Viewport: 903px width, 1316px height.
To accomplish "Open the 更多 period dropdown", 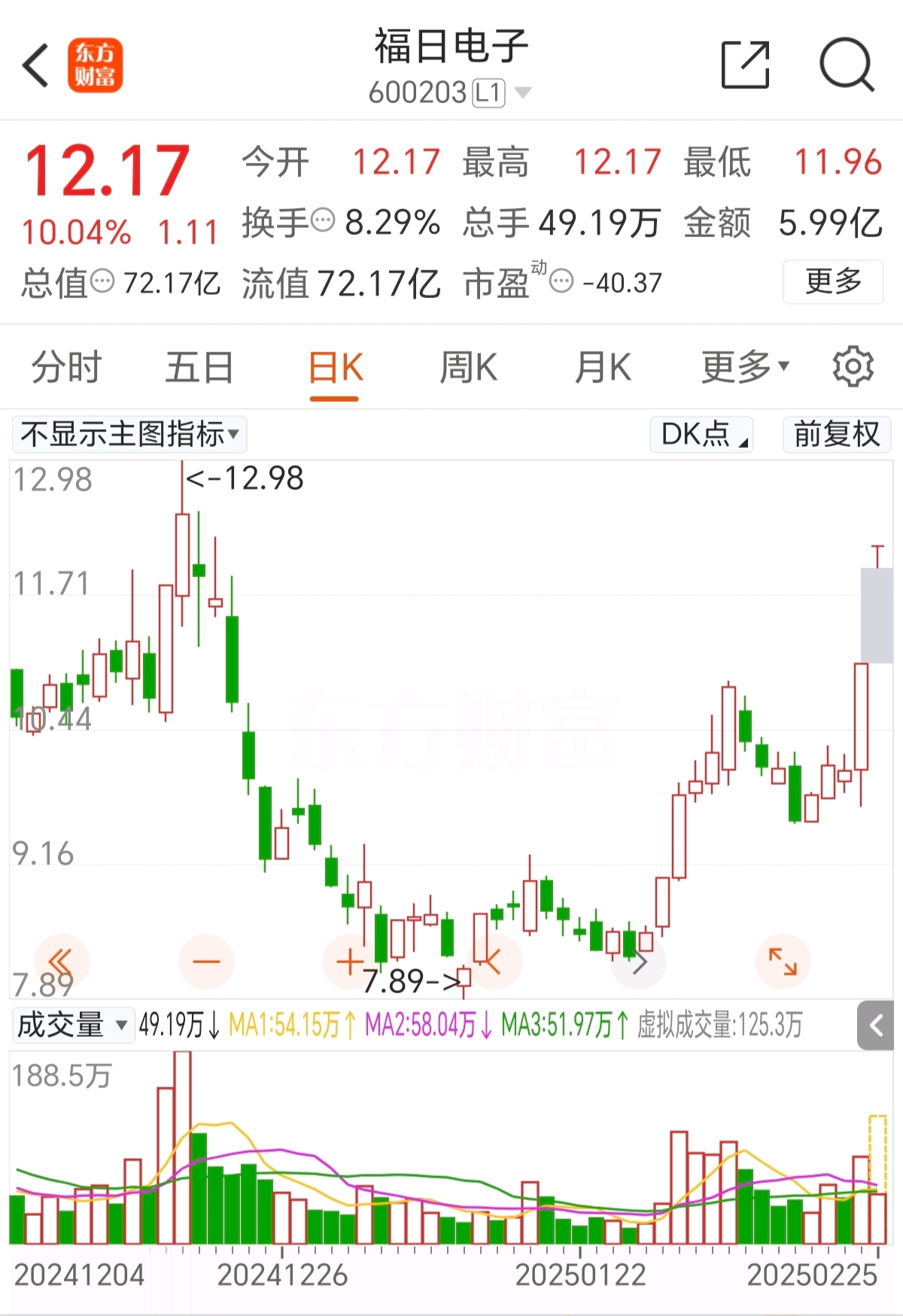I will [745, 368].
